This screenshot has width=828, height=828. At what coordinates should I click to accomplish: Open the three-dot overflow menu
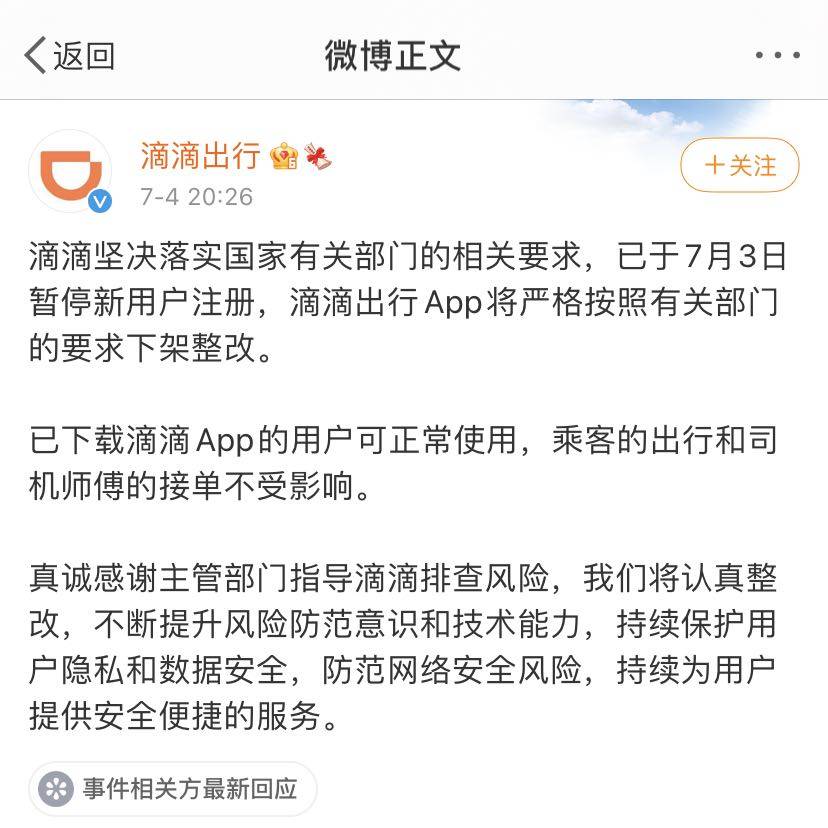777,56
